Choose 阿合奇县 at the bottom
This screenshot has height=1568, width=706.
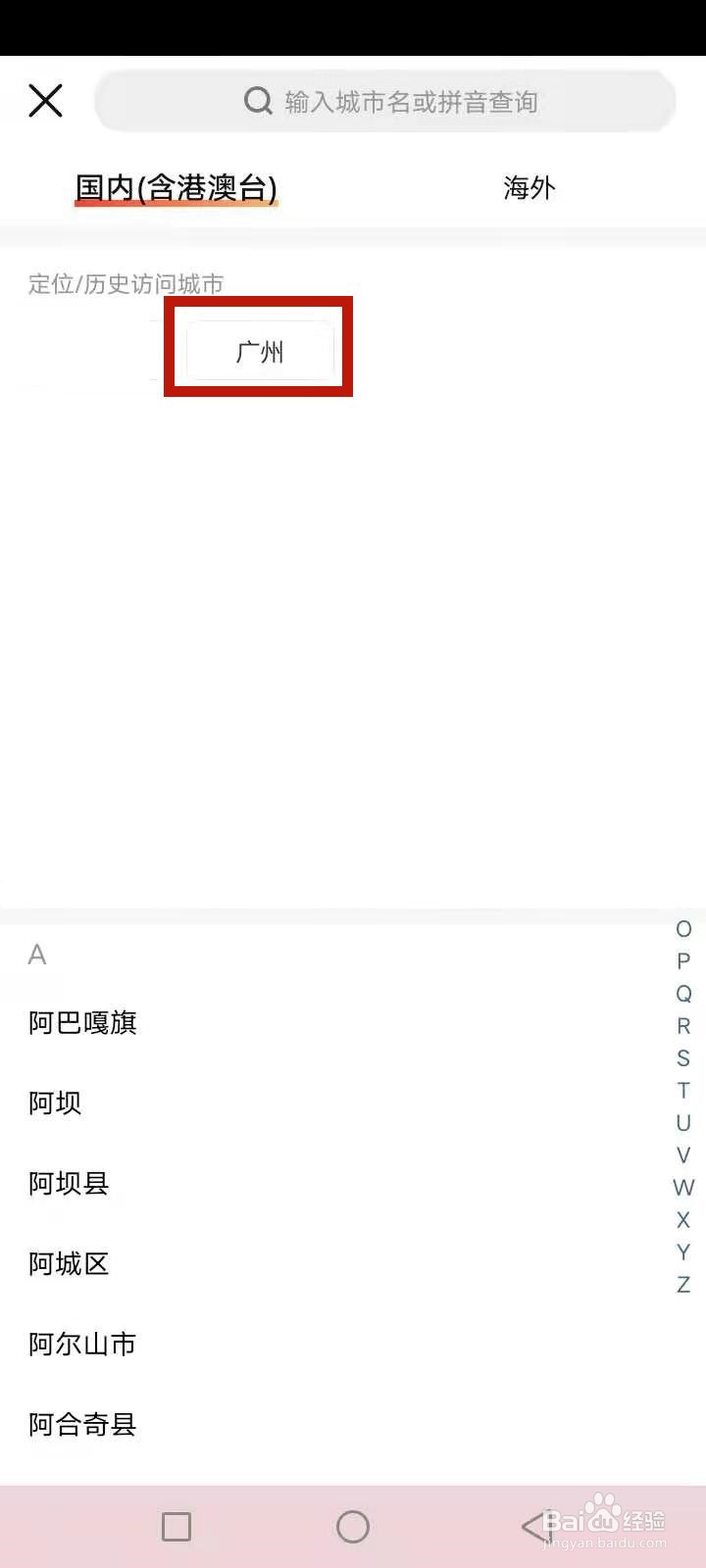pos(81,1424)
